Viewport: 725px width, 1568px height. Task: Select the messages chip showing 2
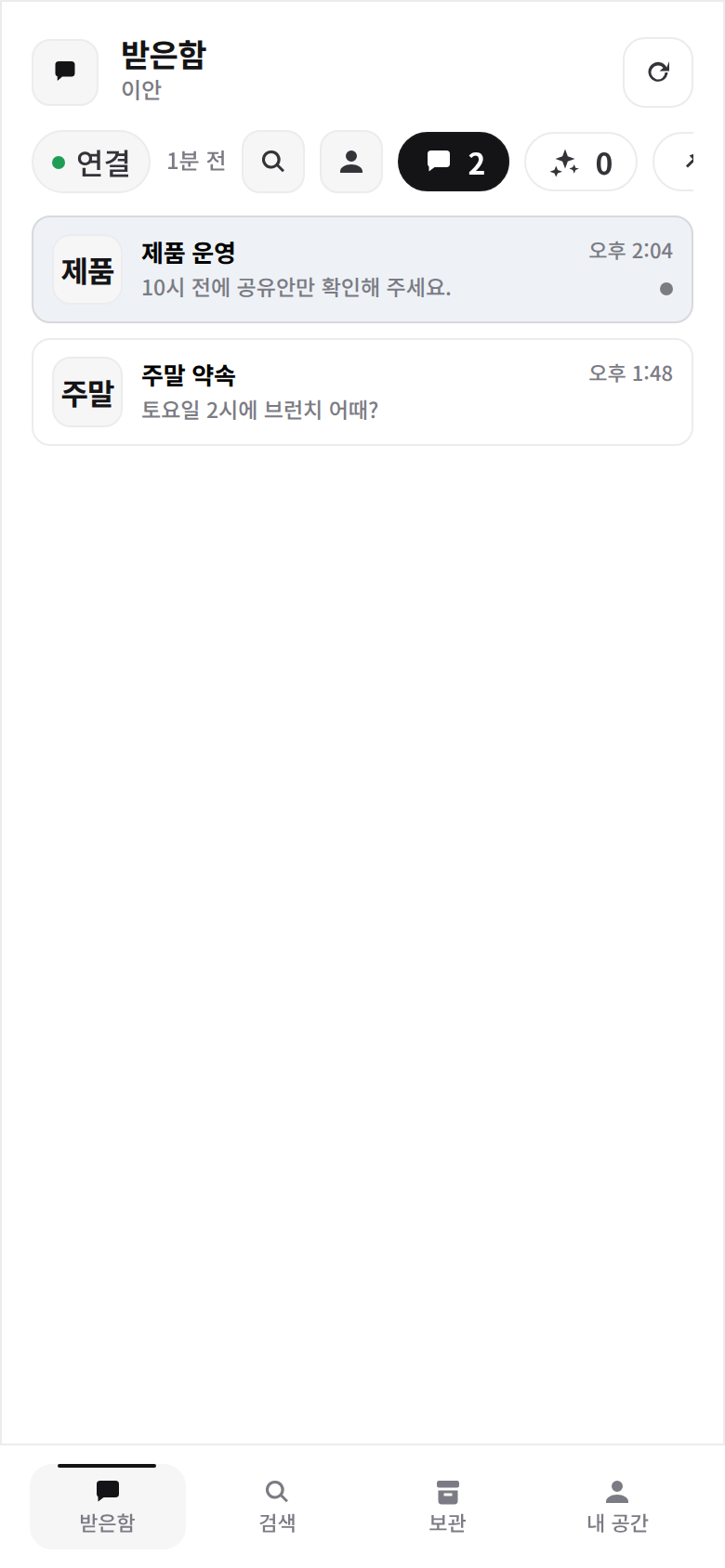(x=454, y=162)
